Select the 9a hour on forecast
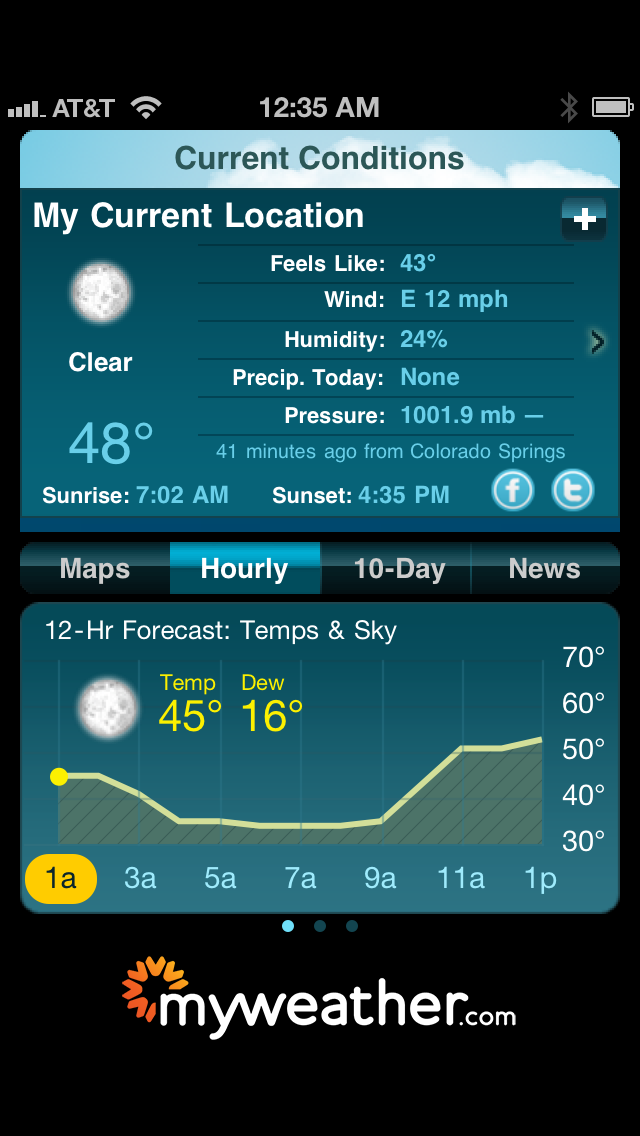 click(x=380, y=879)
